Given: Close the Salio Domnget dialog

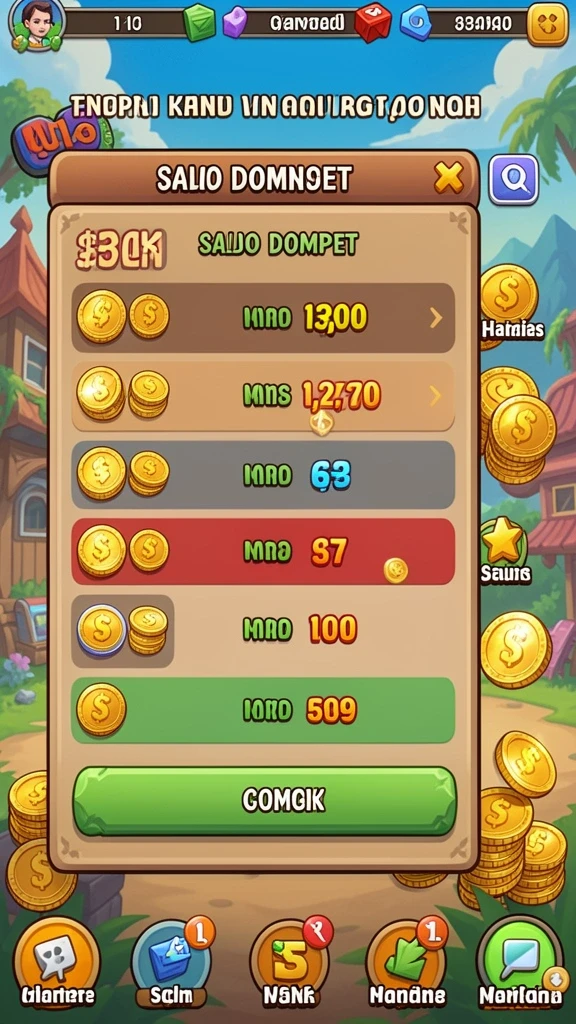Looking at the screenshot, I should [449, 177].
